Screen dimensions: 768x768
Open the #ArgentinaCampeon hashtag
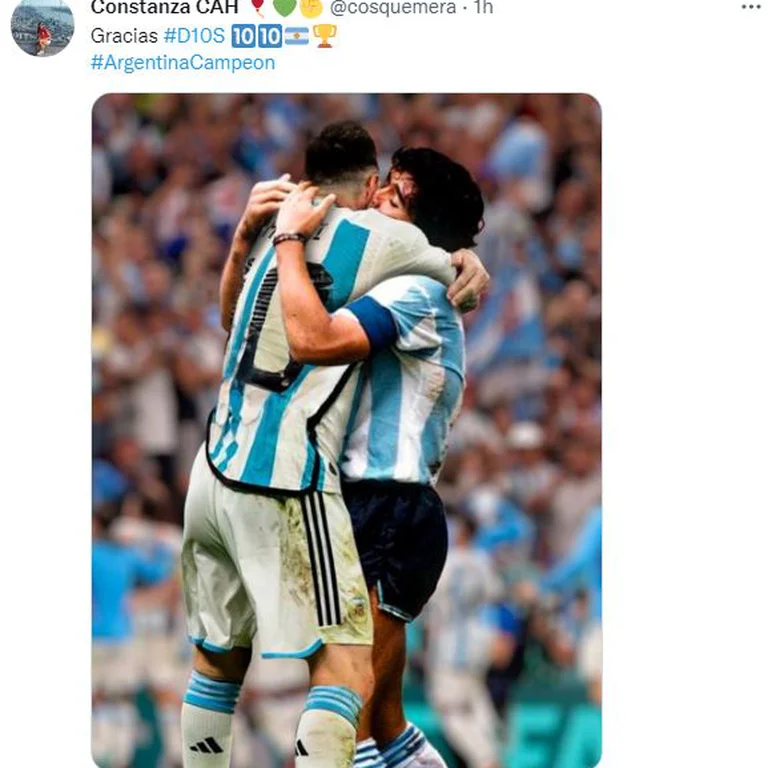[182, 62]
